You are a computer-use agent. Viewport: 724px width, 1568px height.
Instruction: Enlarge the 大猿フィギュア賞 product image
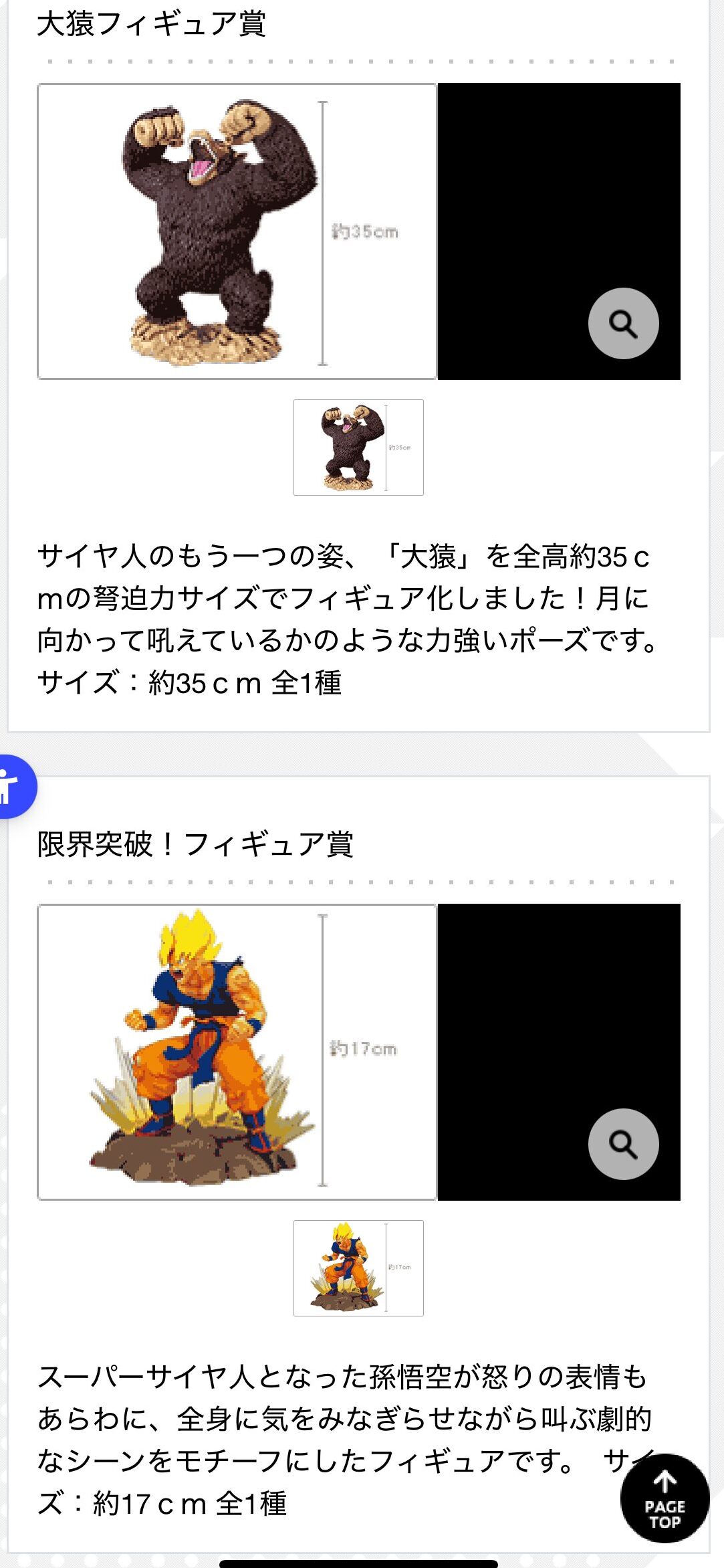[623, 324]
